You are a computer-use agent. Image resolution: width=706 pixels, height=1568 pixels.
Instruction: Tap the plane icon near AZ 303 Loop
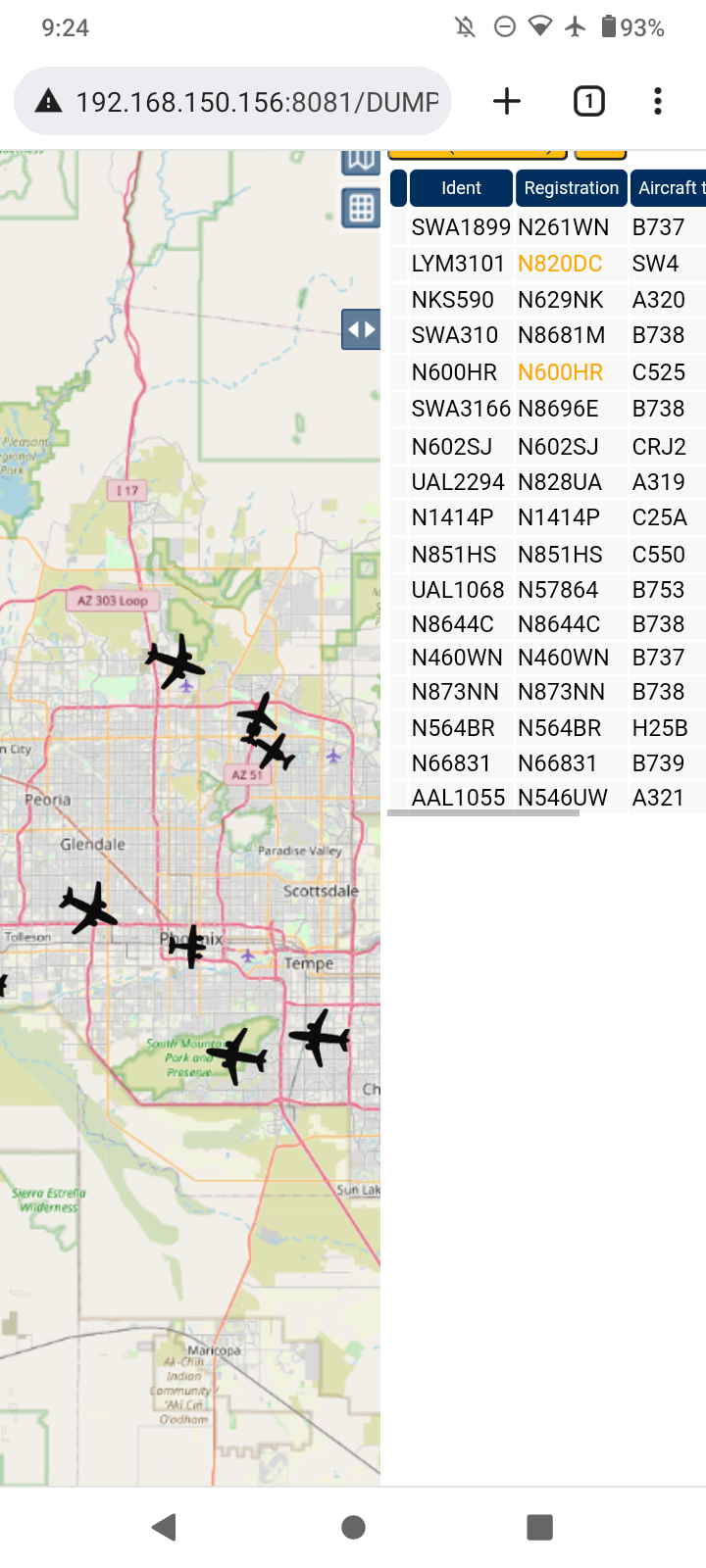176,661
